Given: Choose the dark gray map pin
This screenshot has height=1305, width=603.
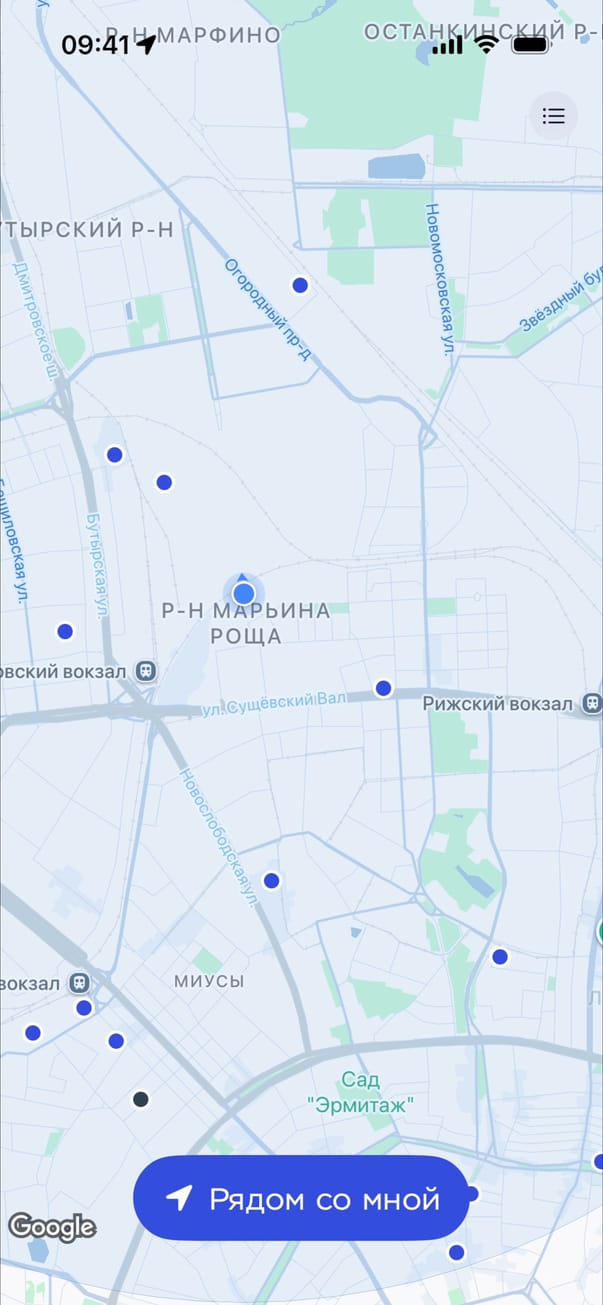Looking at the screenshot, I should (141, 1099).
